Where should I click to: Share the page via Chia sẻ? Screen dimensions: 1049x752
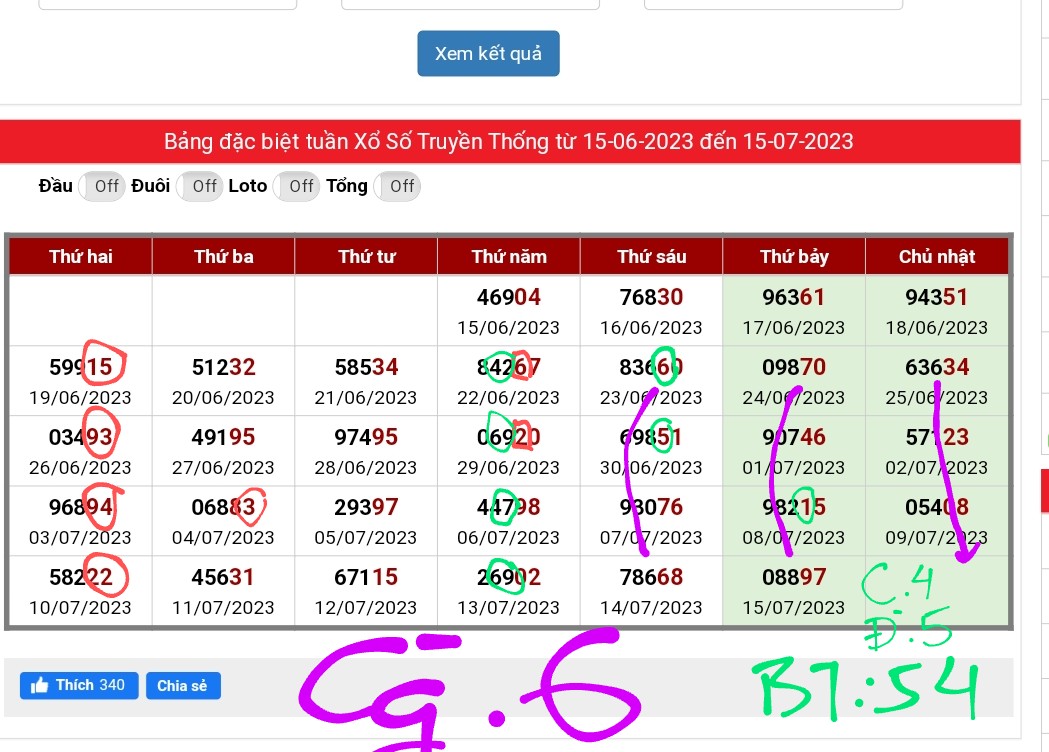183,686
